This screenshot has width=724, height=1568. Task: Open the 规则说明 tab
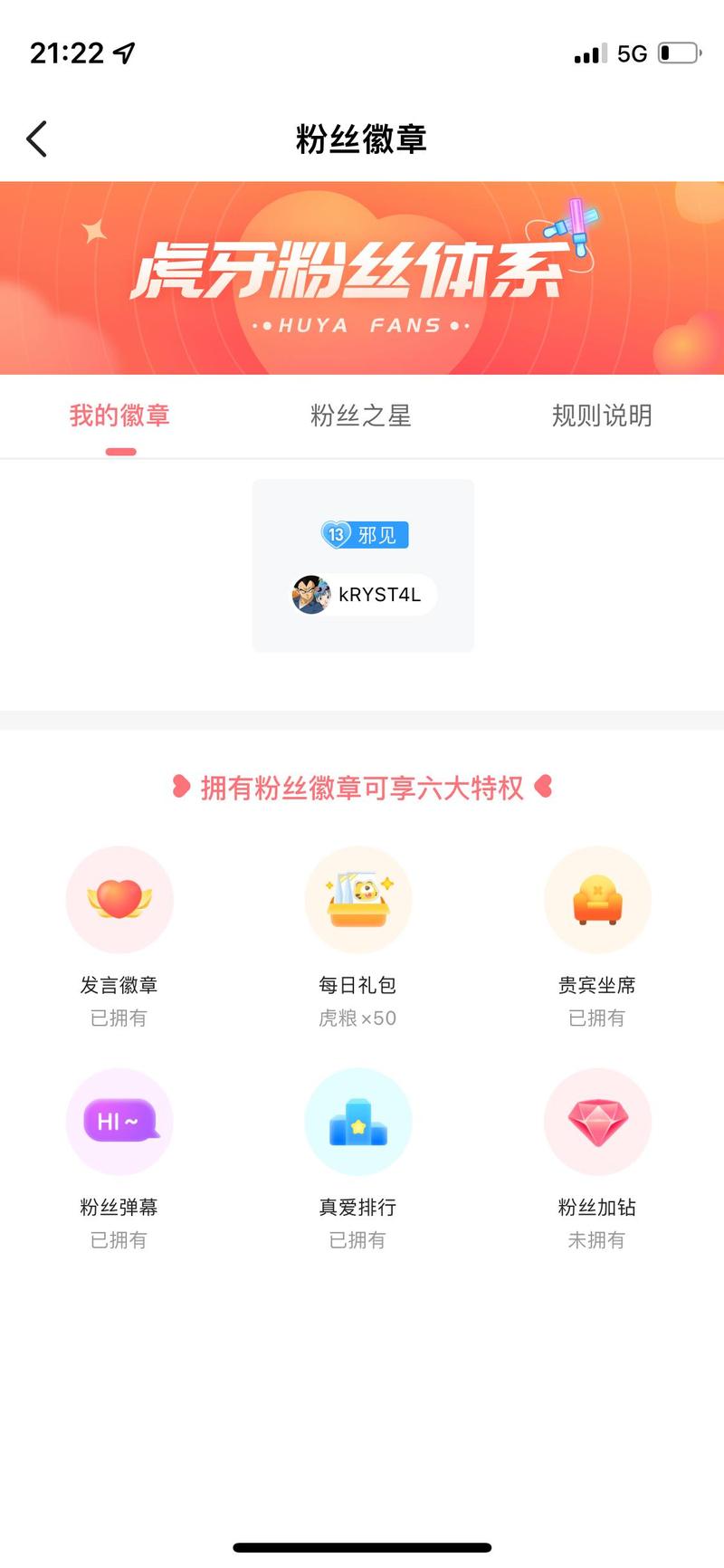click(602, 416)
